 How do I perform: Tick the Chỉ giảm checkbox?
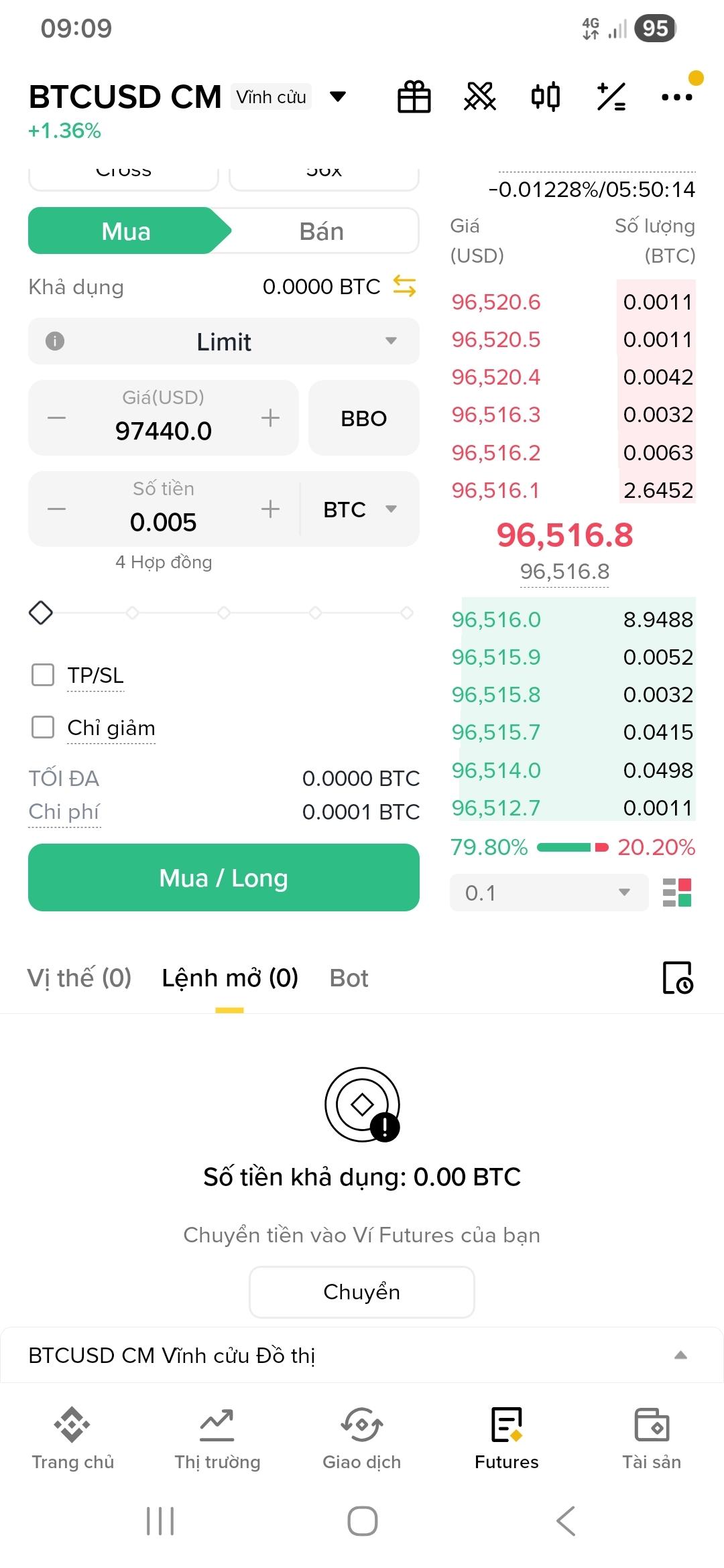[x=44, y=727]
